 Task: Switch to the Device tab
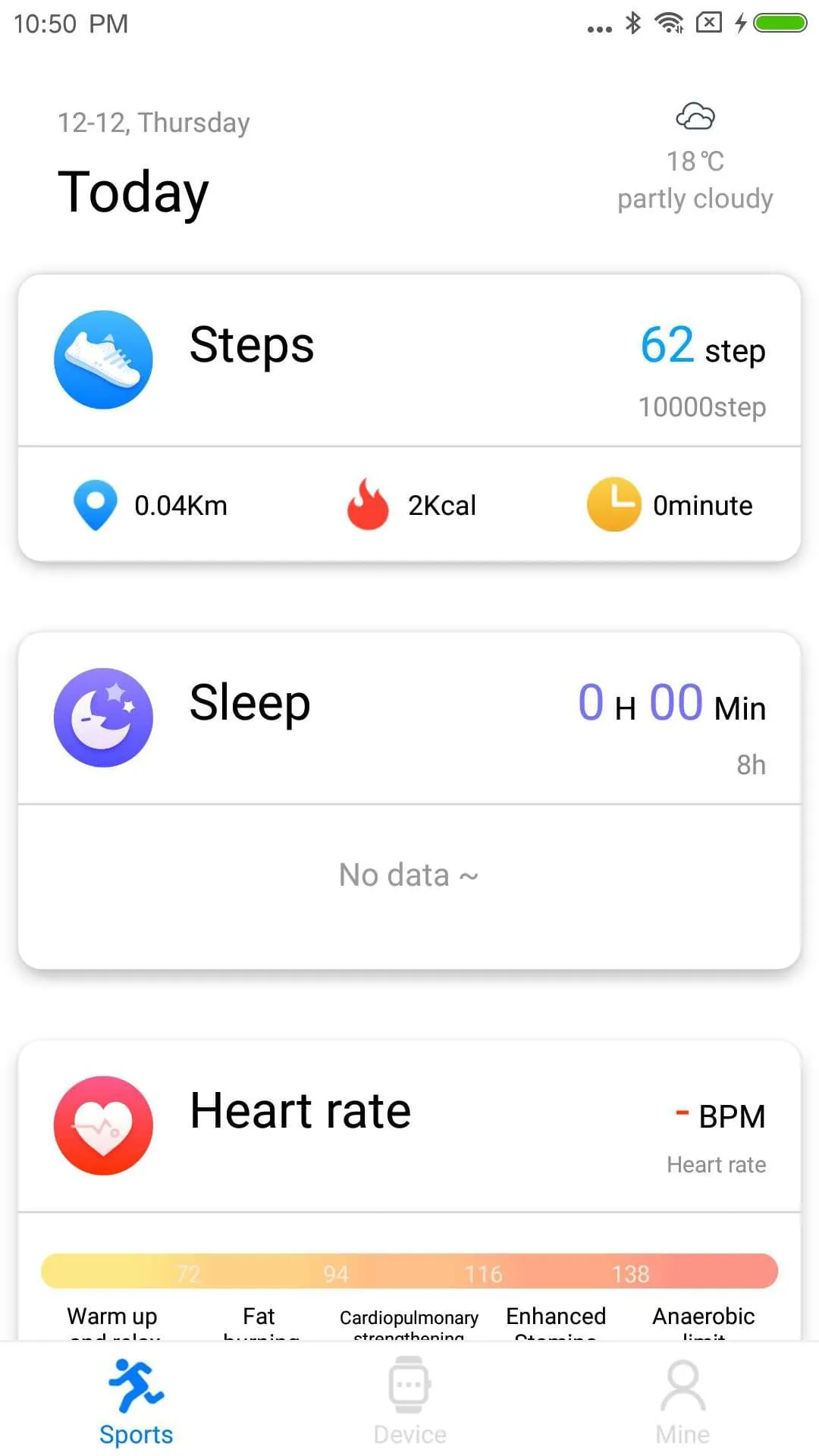pos(409,1401)
